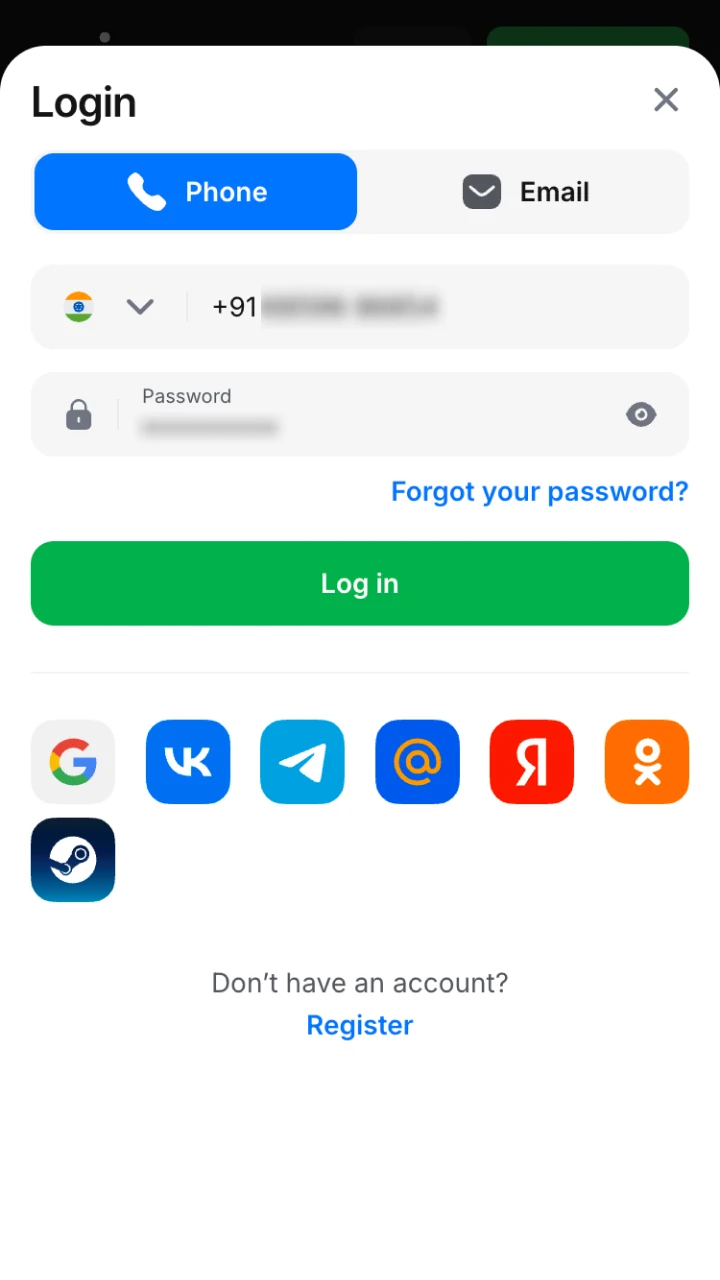Continue with Yandex
Viewport: 720px width, 1280px height.
pos(532,762)
